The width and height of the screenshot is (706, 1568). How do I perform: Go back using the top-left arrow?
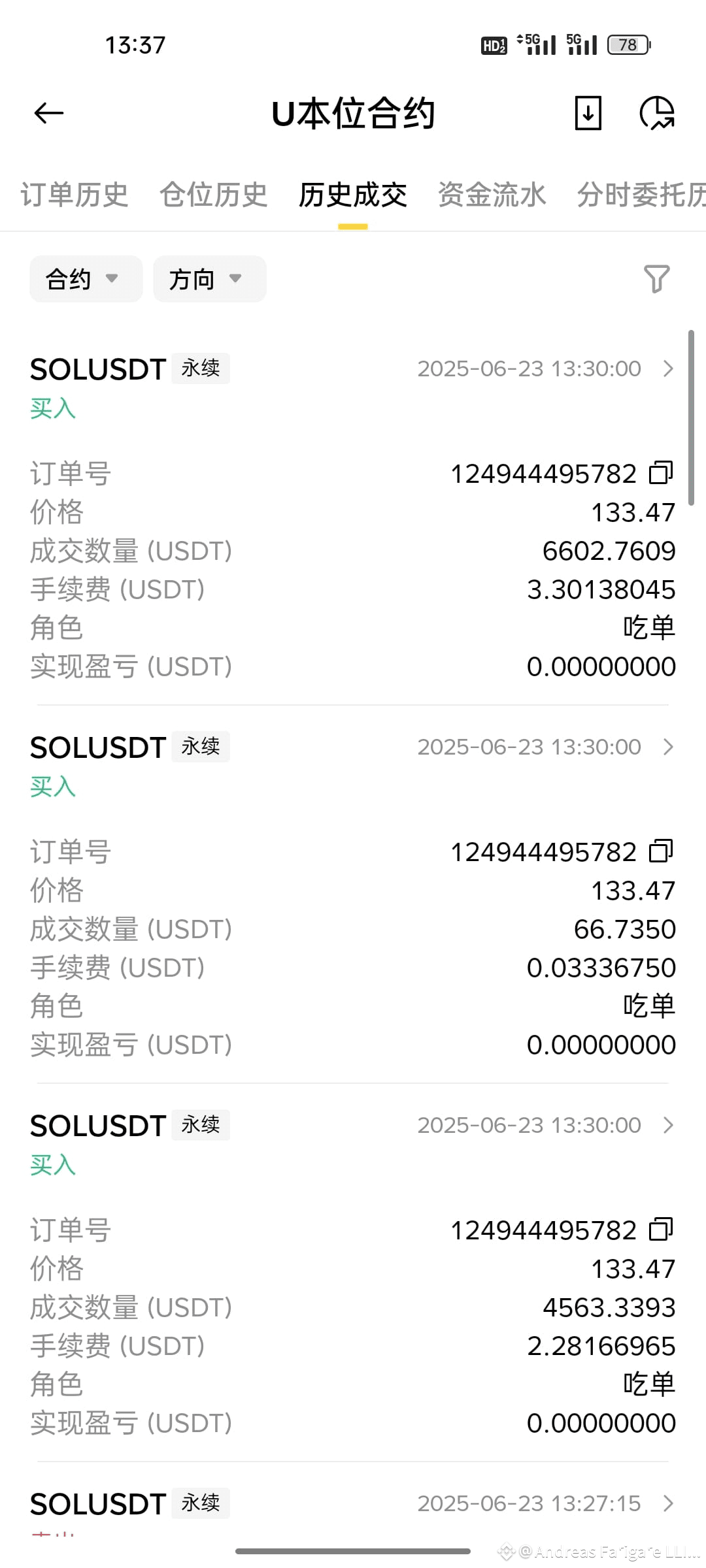(49, 113)
